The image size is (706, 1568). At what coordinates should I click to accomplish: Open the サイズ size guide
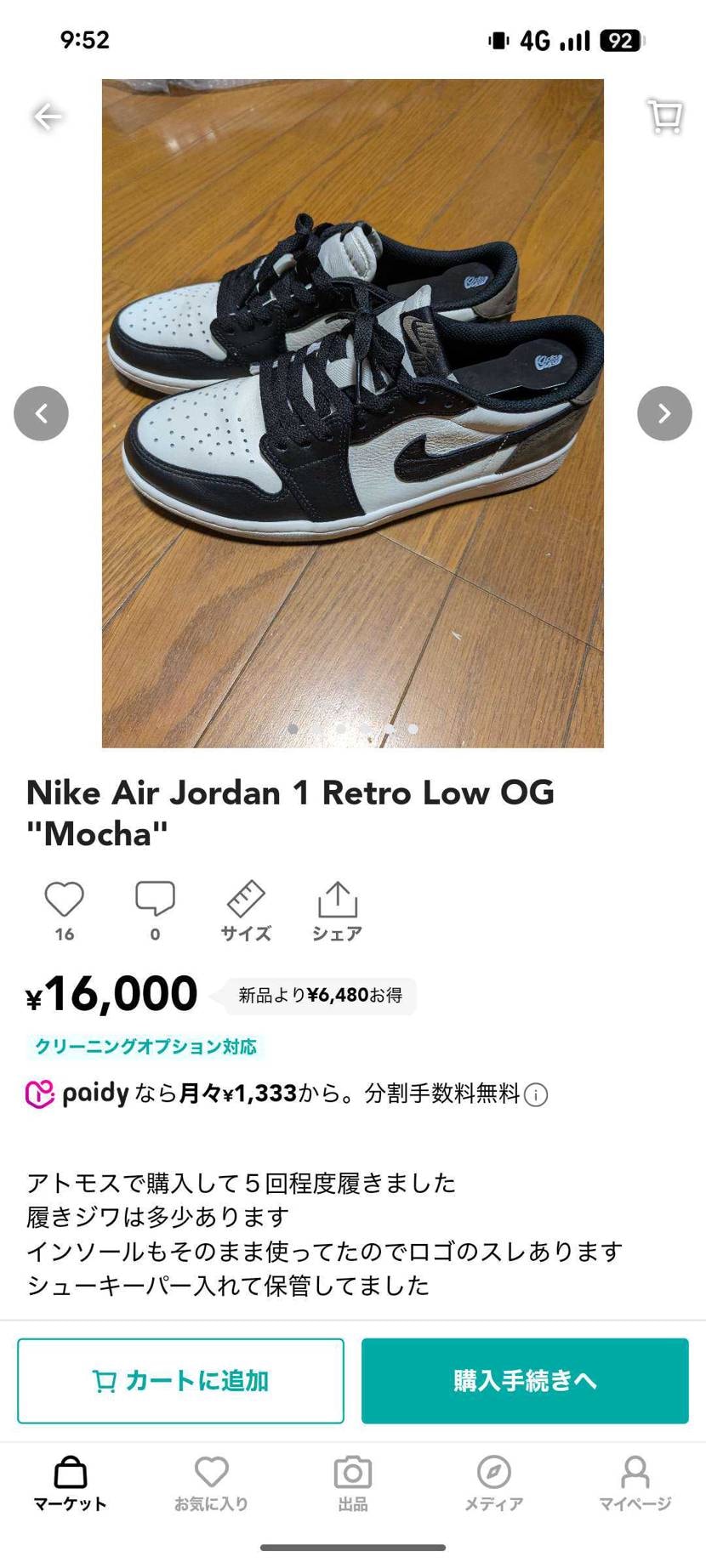click(246, 910)
